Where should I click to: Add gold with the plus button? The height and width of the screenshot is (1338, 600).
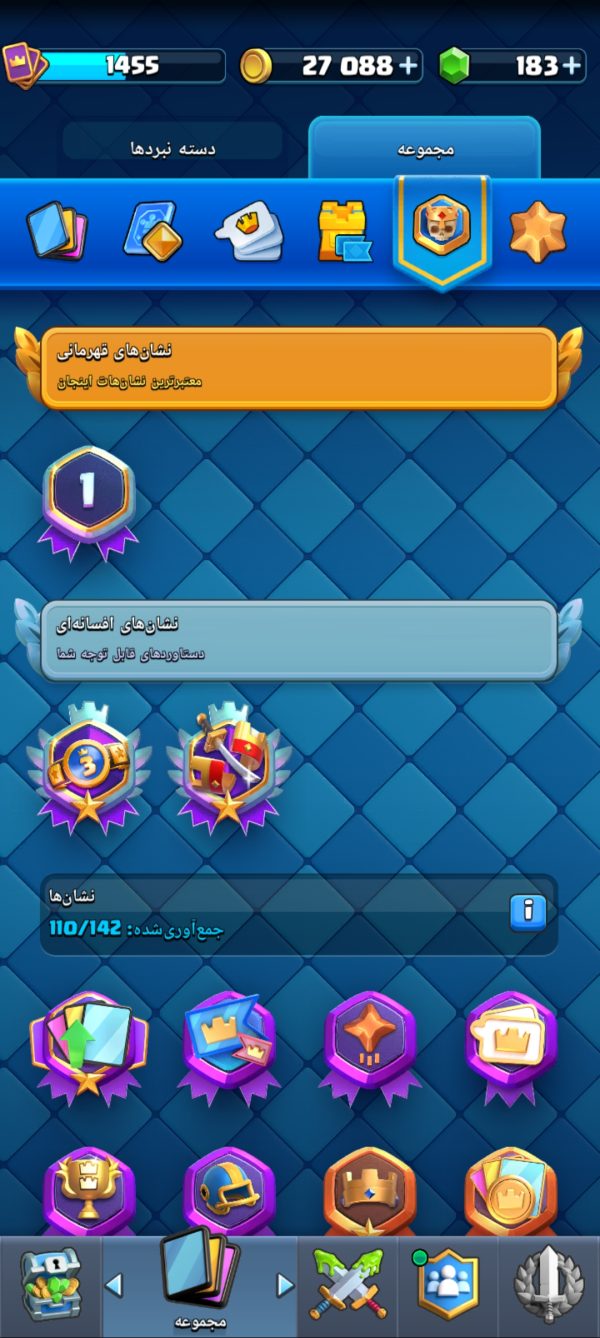click(x=409, y=66)
